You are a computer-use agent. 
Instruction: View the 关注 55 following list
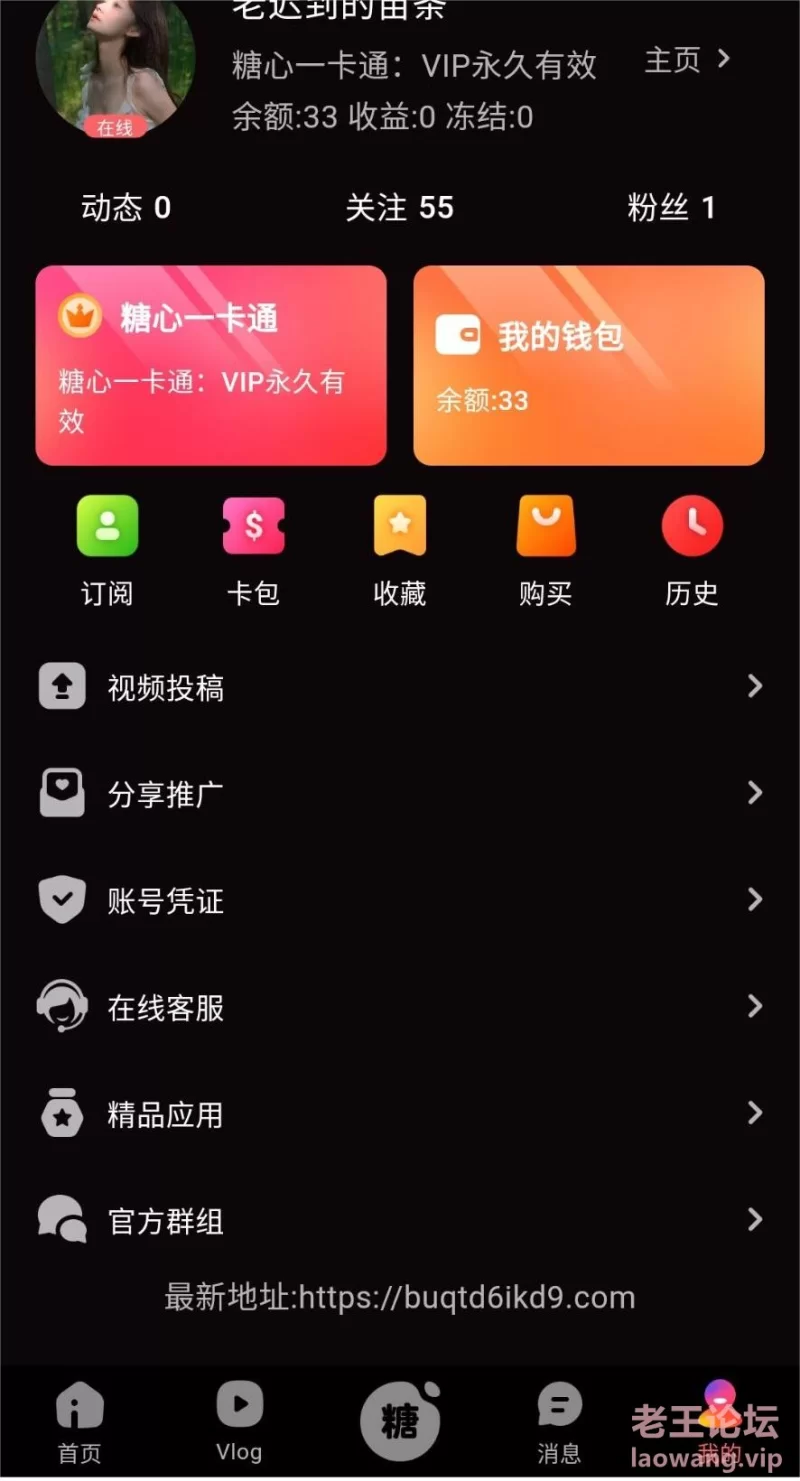tap(399, 208)
